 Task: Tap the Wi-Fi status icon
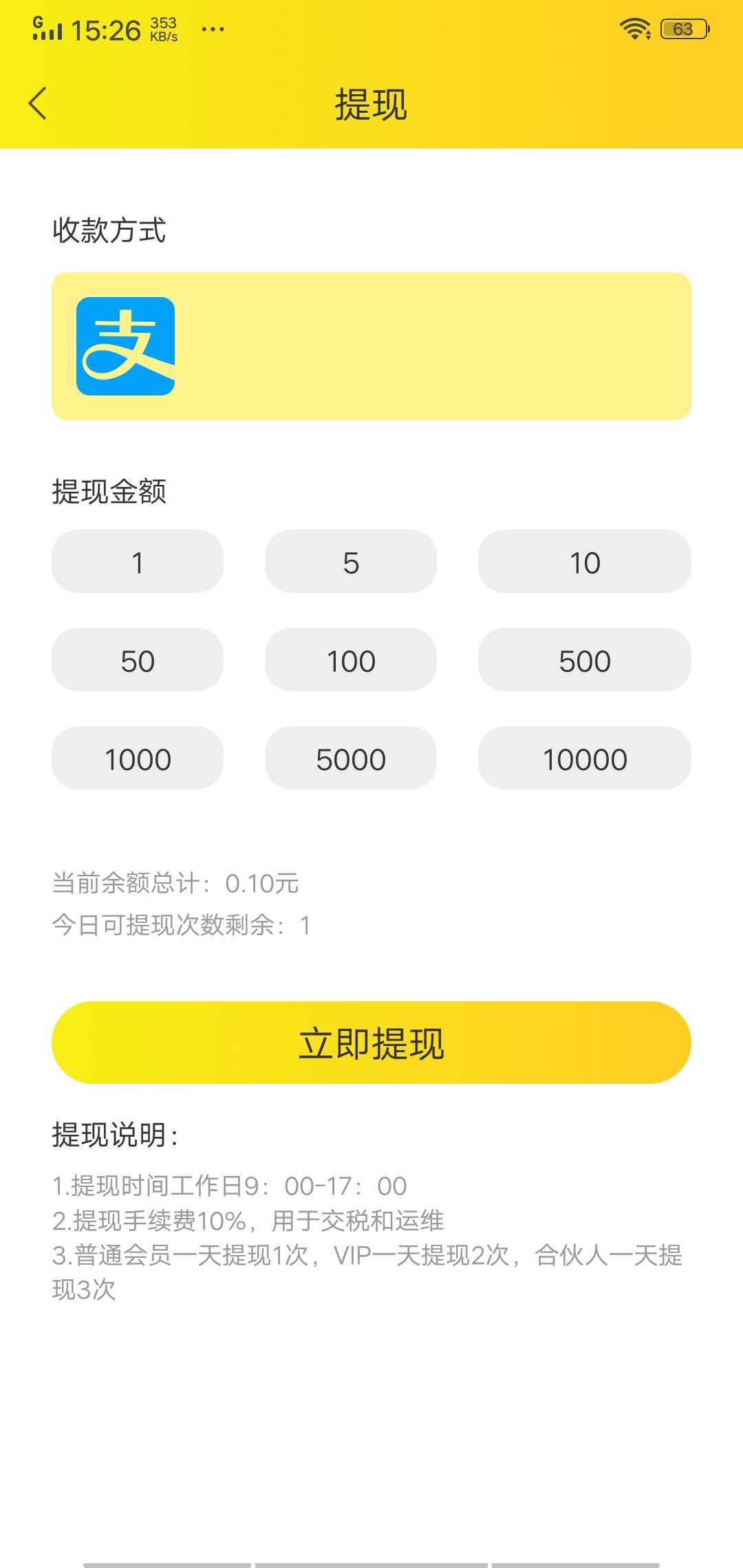tap(634, 28)
